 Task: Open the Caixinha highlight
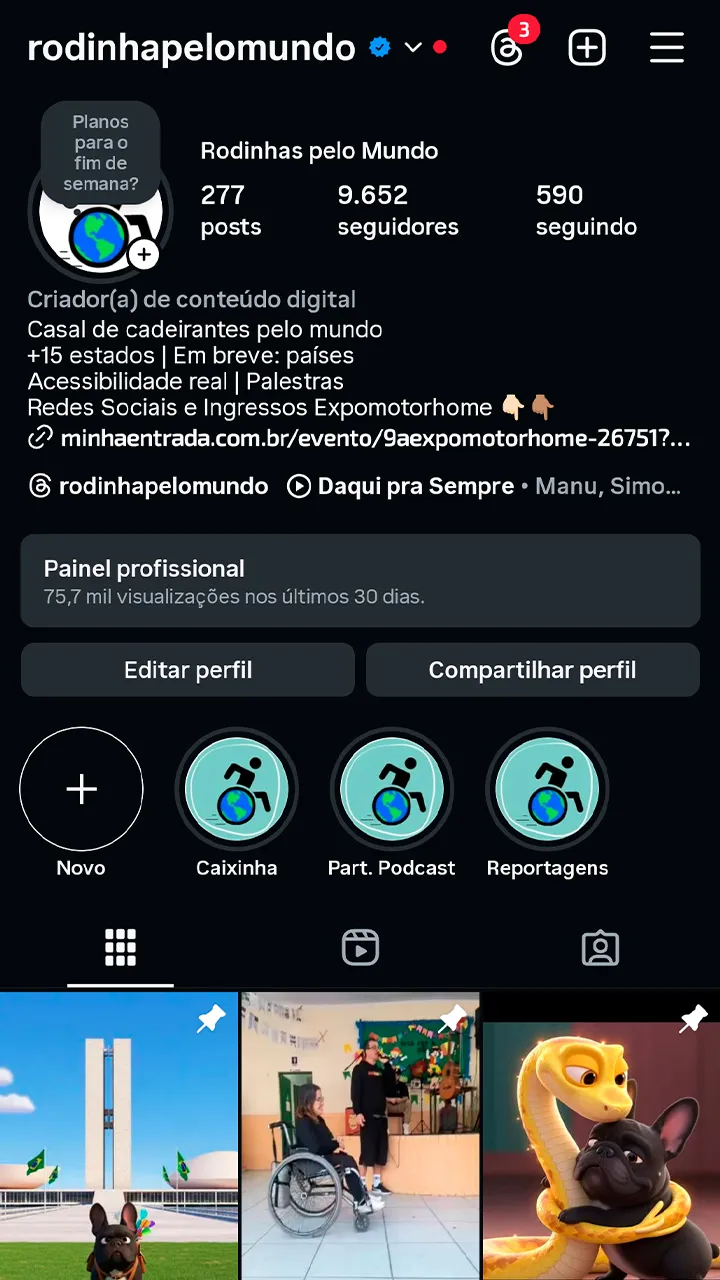point(237,789)
